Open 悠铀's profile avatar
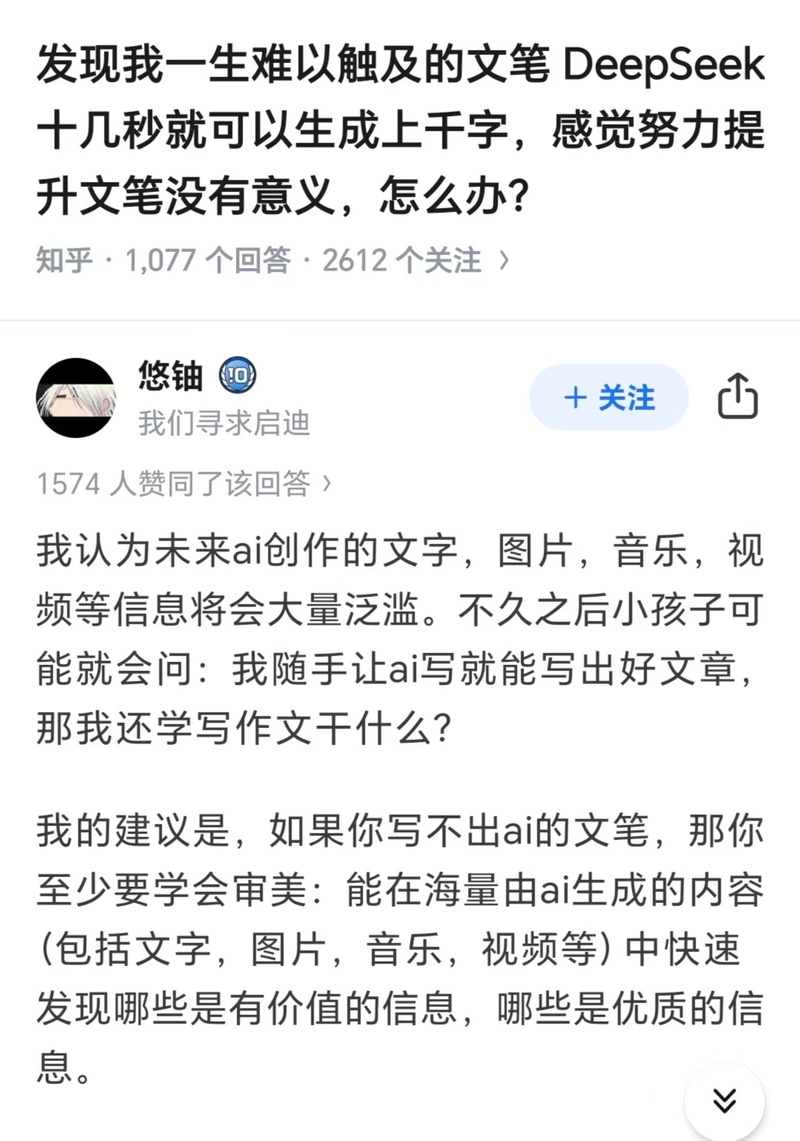Image resolution: width=800 pixels, height=1141 pixels. coord(76,398)
